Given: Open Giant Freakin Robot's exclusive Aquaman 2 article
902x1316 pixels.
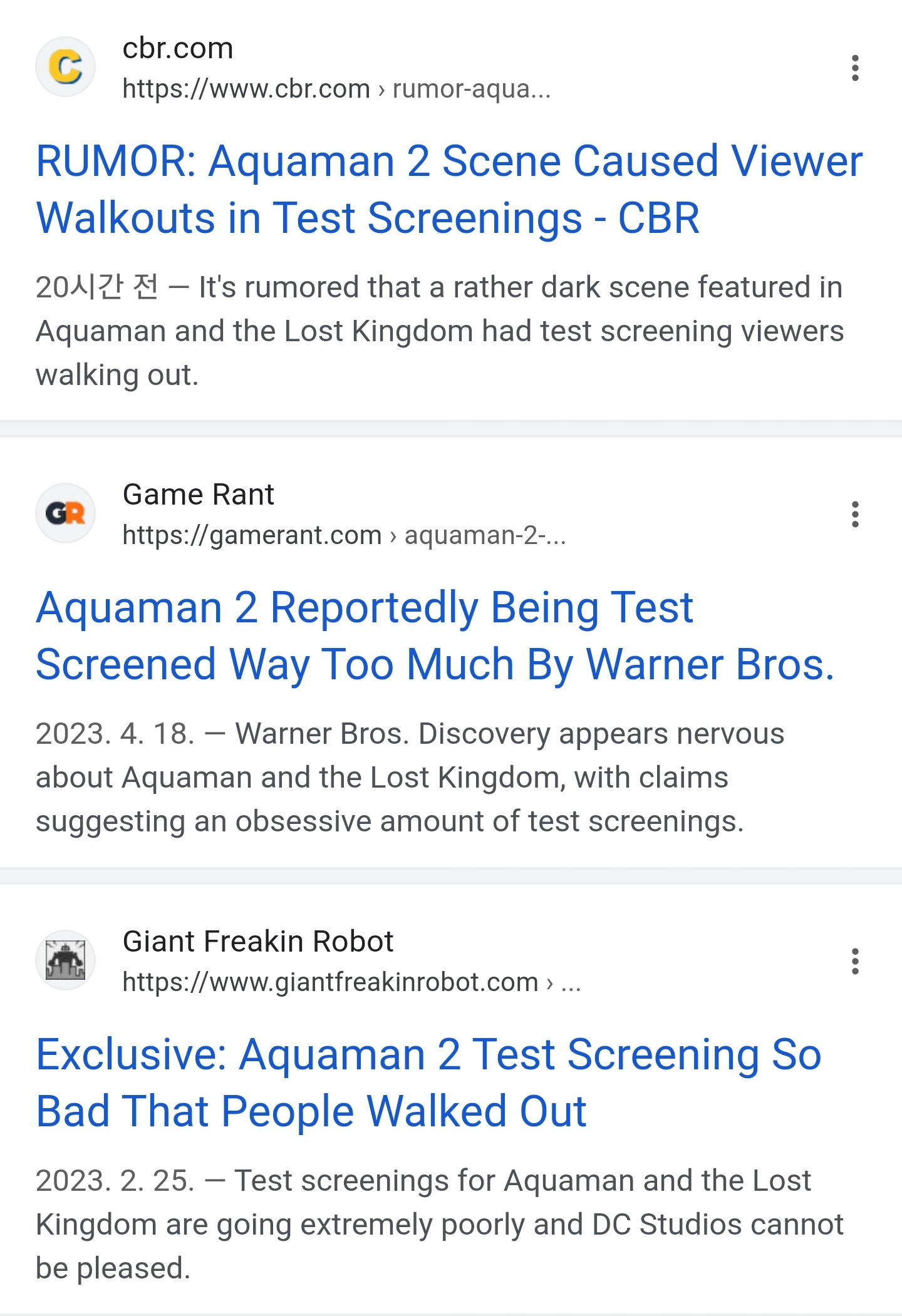Looking at the screenshot, I should coord(428,1082).
